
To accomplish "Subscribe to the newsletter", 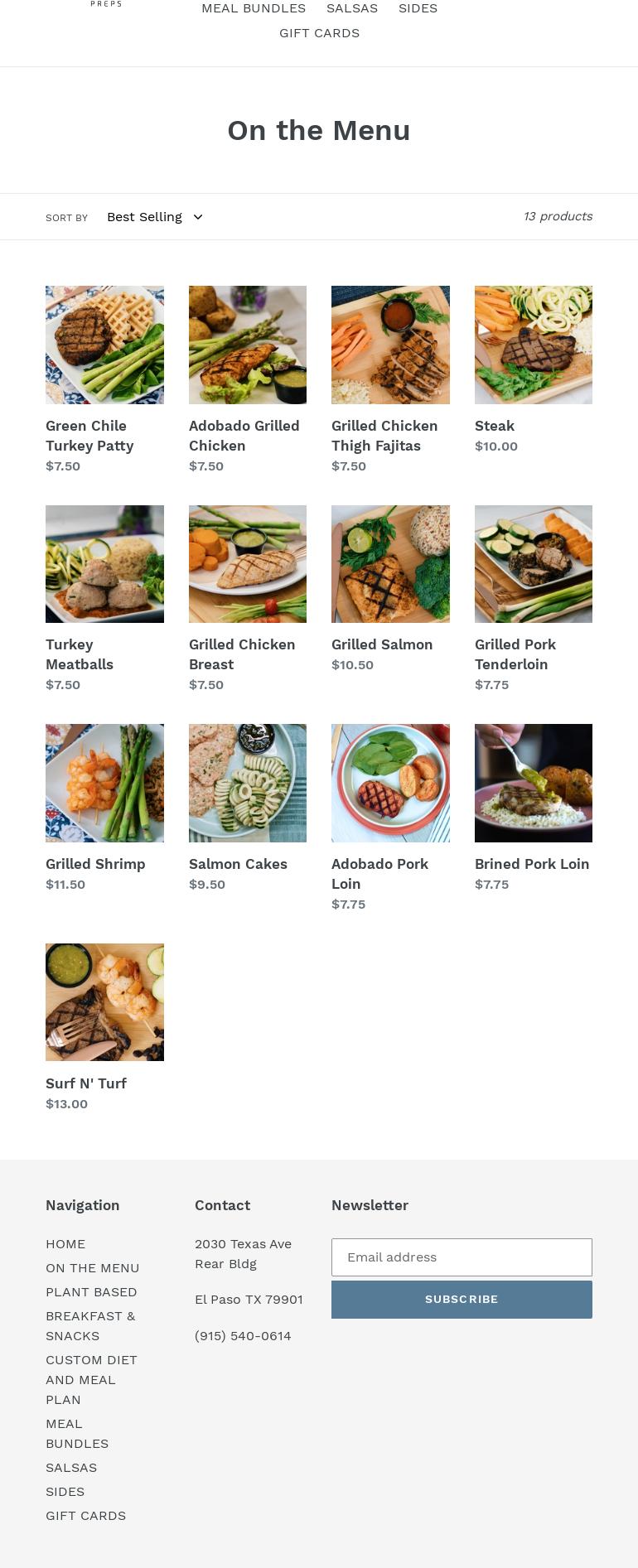I will pos(462,1299).
